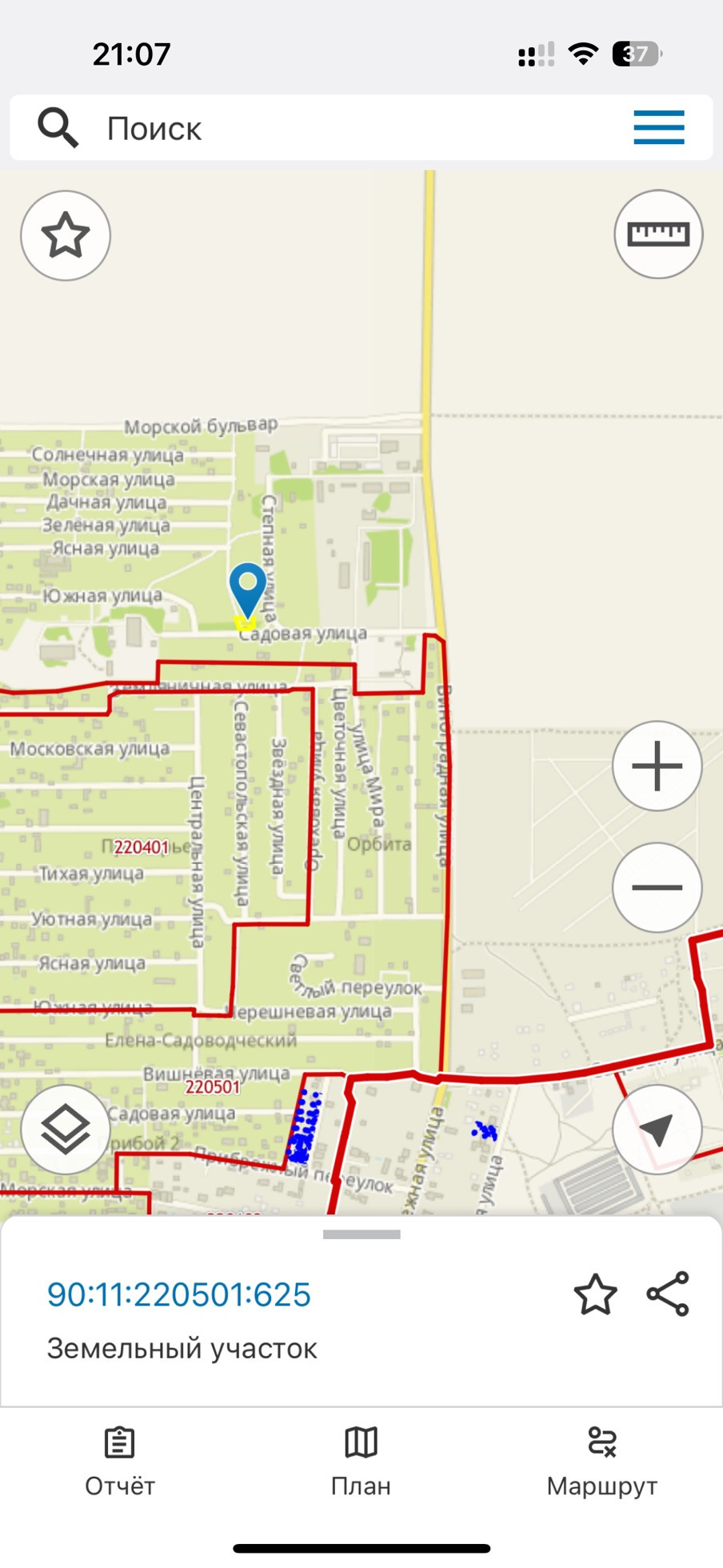723x1568 pixels.
Task: Zoom in with the plus button
Action: (657, 766)
